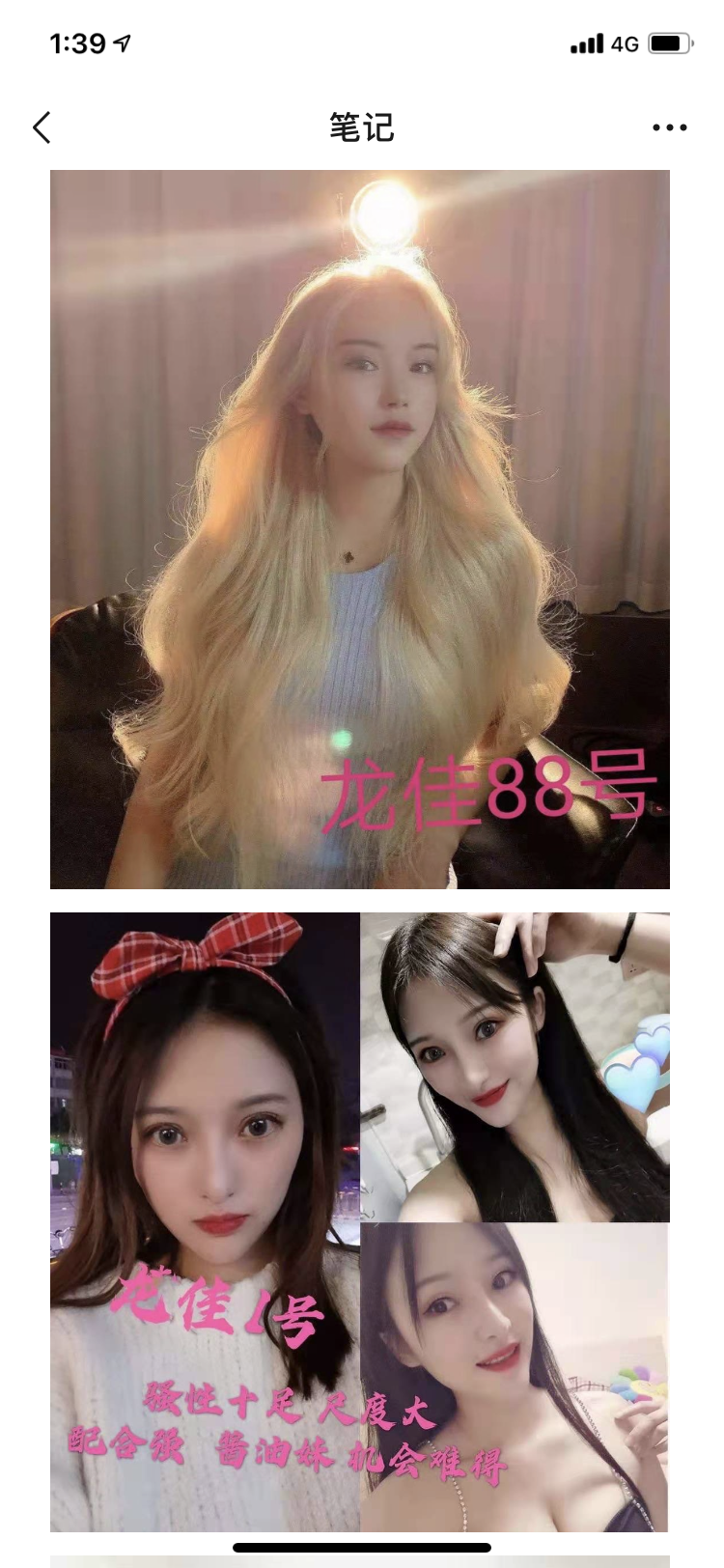Image resolution: width=724 pixels, height=1568 pixels.
Task: Go back from the 笔记 page
Action: click(x=42, y=127)
